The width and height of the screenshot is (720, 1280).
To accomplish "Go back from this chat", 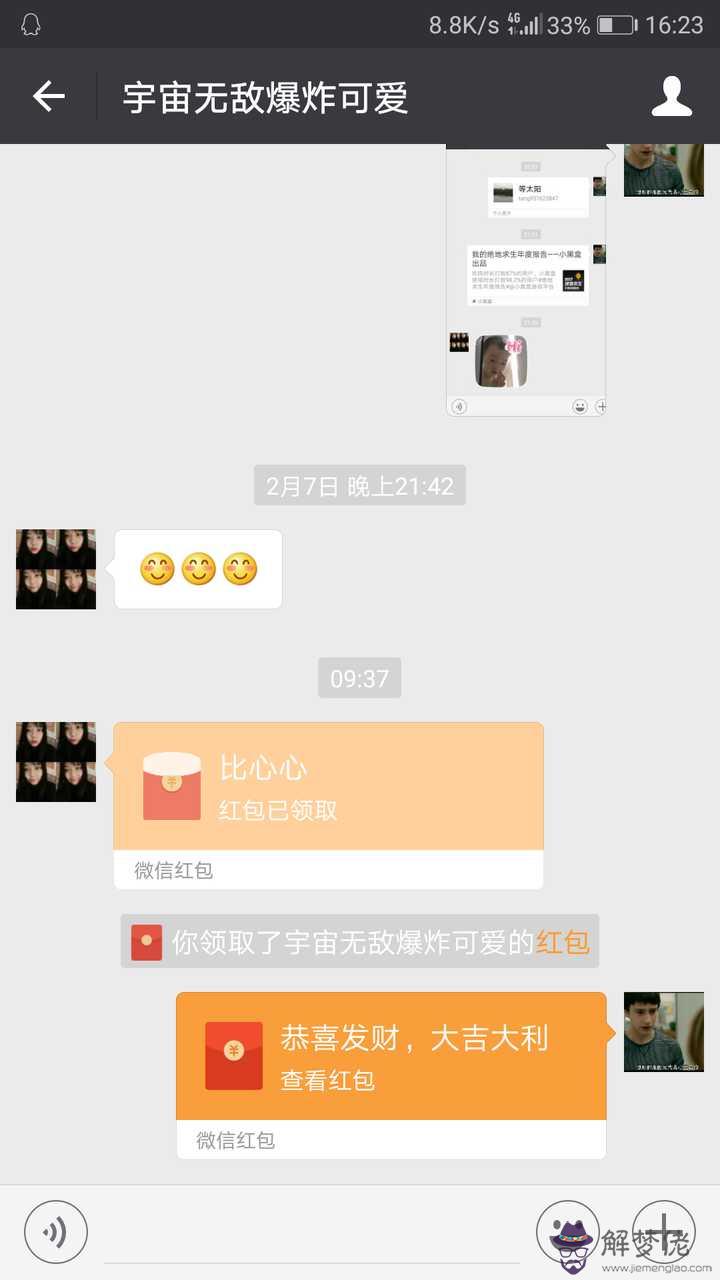I will (x=48, y=97).
